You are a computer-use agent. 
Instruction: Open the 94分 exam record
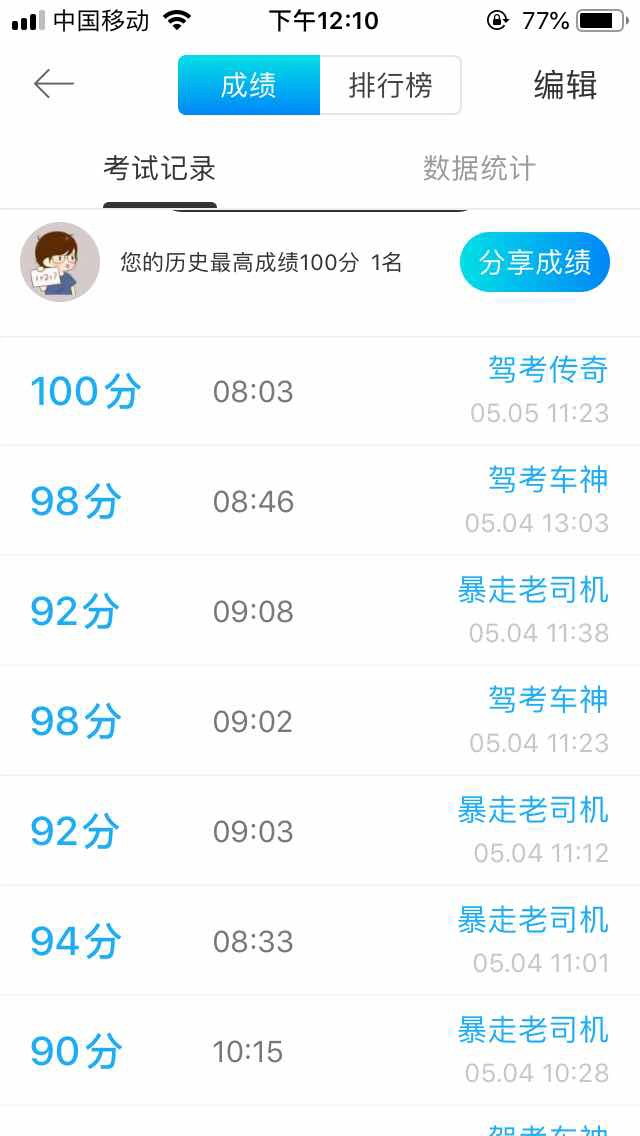[320, 940]
